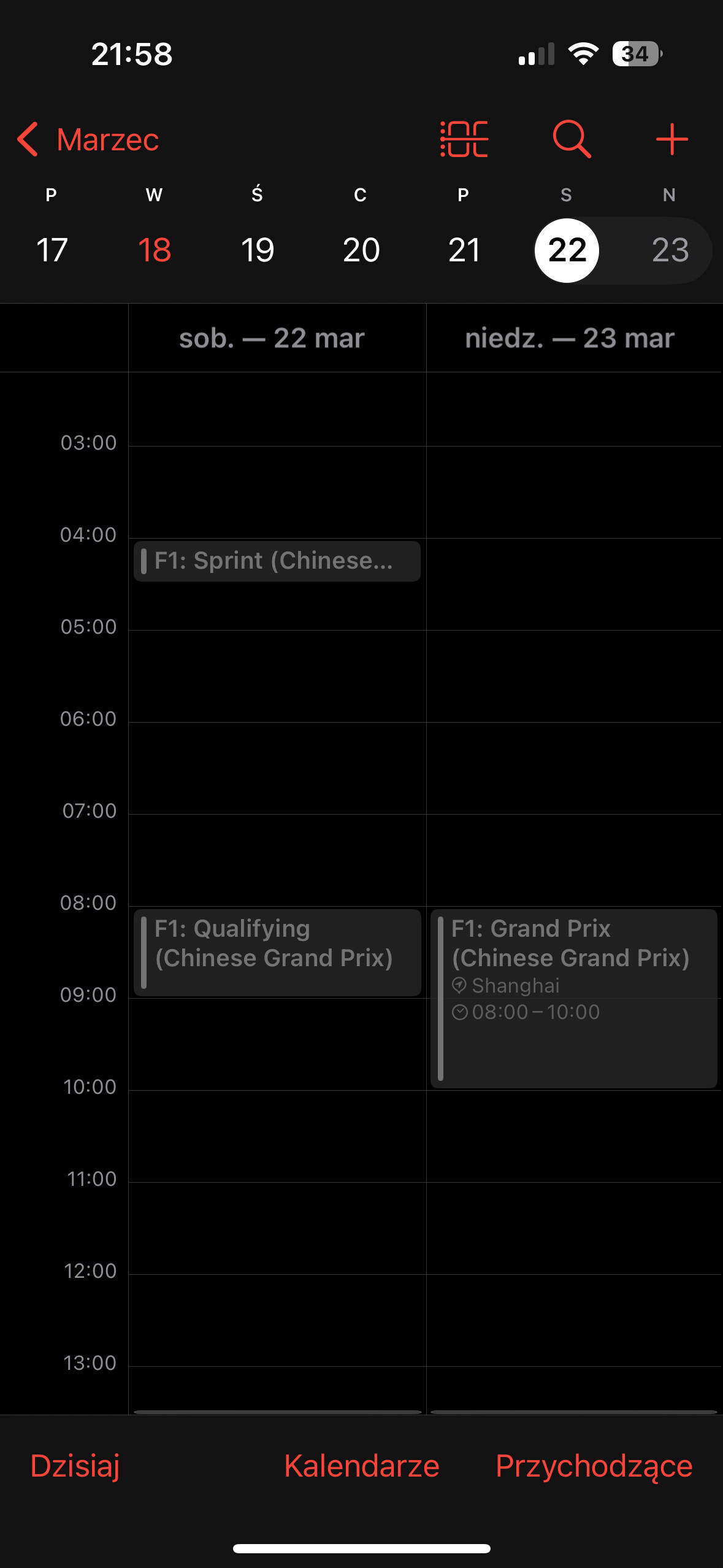The image size is (723, 1568).
Task: Select Sunday the 23rd
Action: click(x=670, y=250)
